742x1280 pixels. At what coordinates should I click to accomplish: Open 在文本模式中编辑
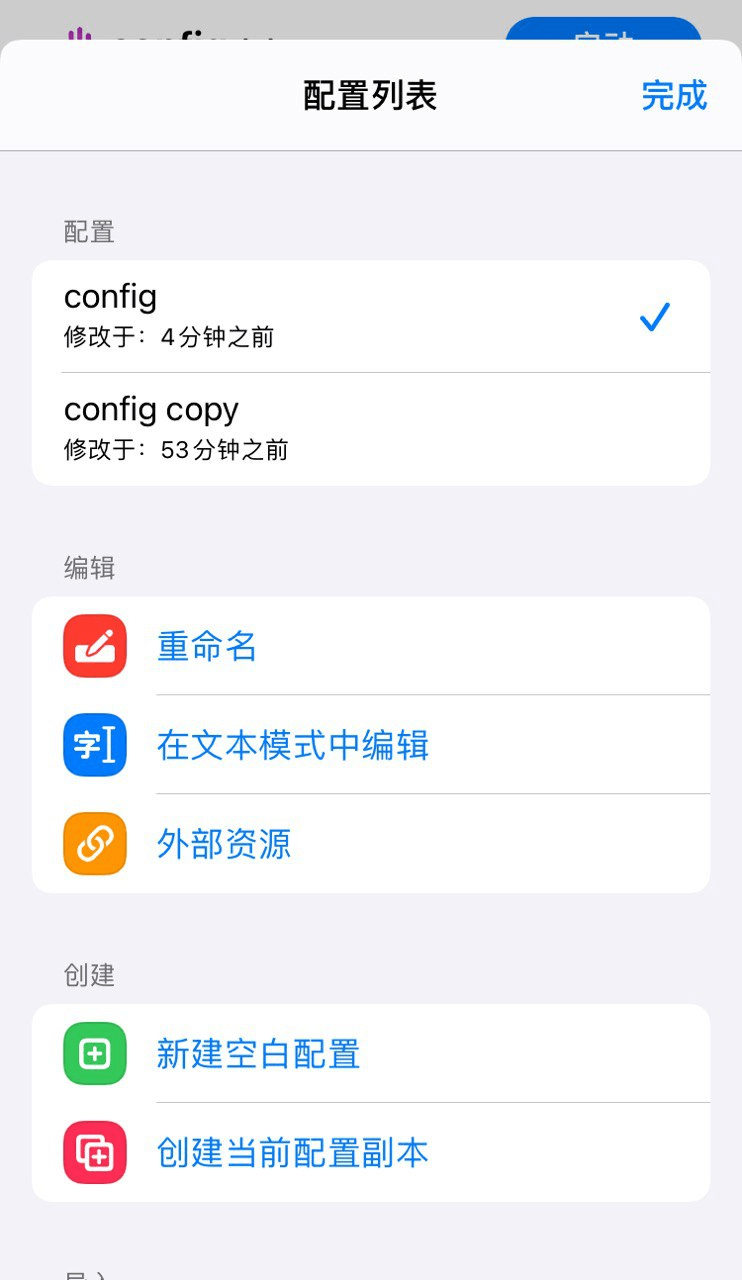tap(370, 745)
